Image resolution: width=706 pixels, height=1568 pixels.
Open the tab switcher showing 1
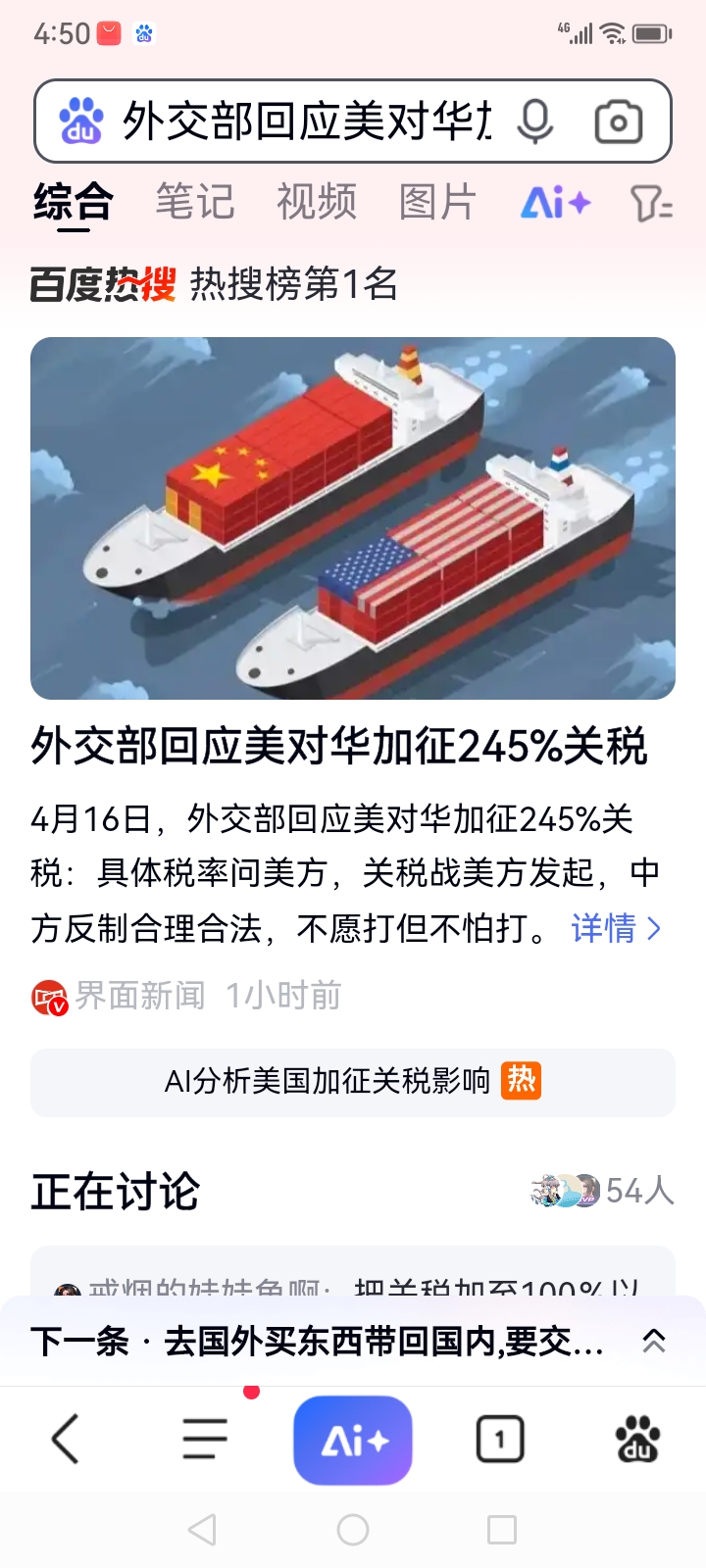(500, 1439)
